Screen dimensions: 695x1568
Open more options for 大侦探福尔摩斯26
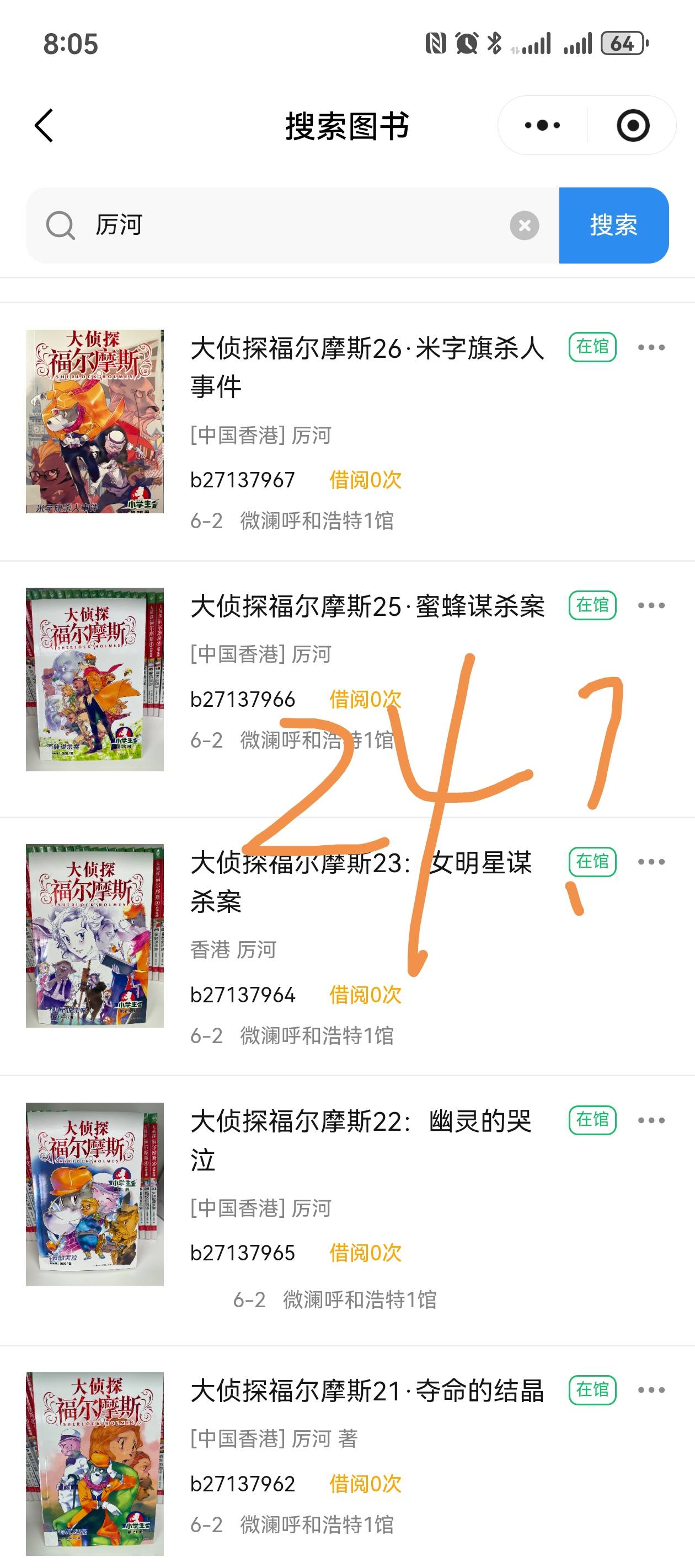tap(650, 347)
